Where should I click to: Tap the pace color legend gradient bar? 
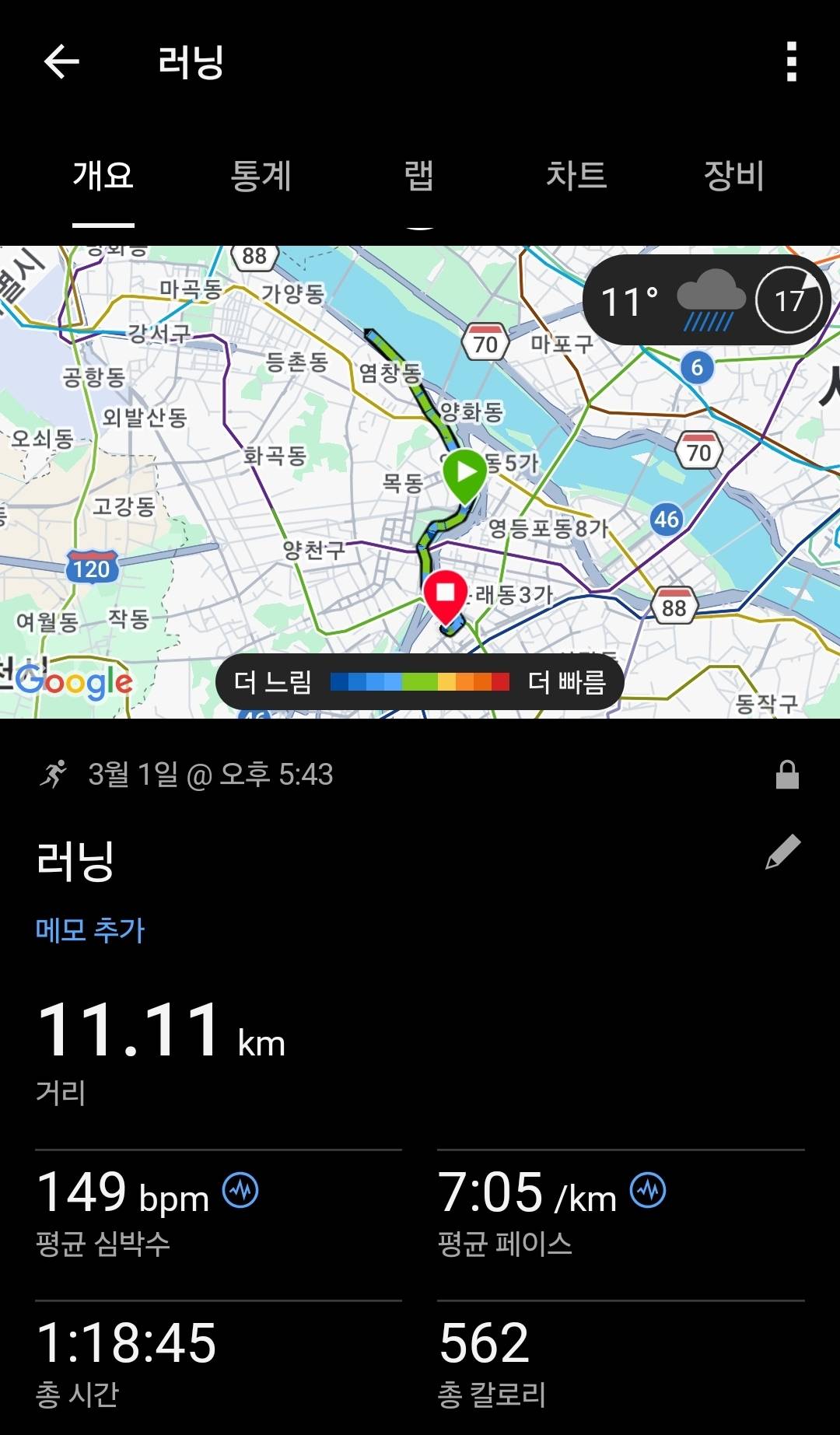[420, 681]
